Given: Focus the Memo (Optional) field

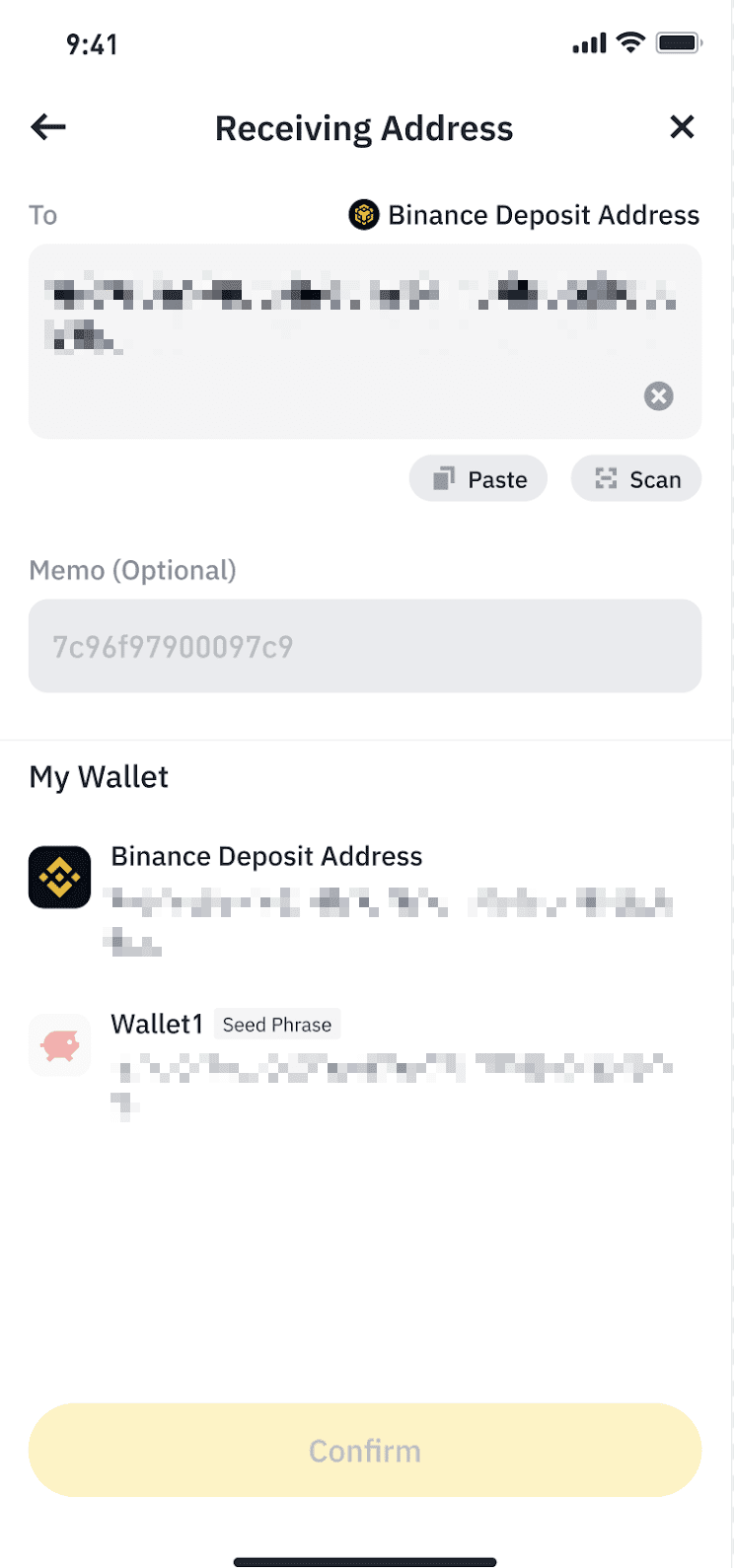Looking at the screenshot, I should (365, 646).
